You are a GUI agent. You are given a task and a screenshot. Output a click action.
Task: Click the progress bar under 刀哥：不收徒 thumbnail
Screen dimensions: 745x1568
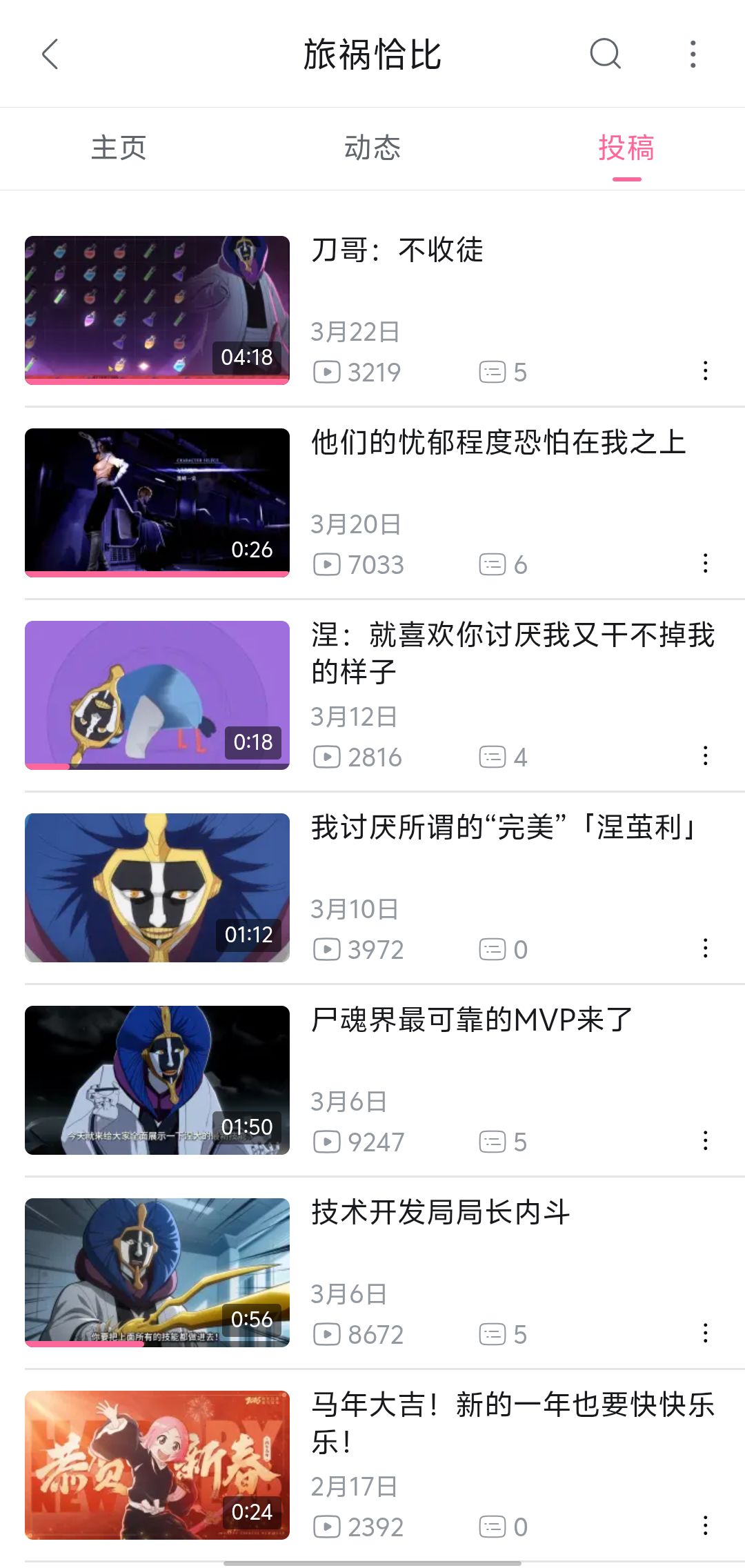click(157, 380)
